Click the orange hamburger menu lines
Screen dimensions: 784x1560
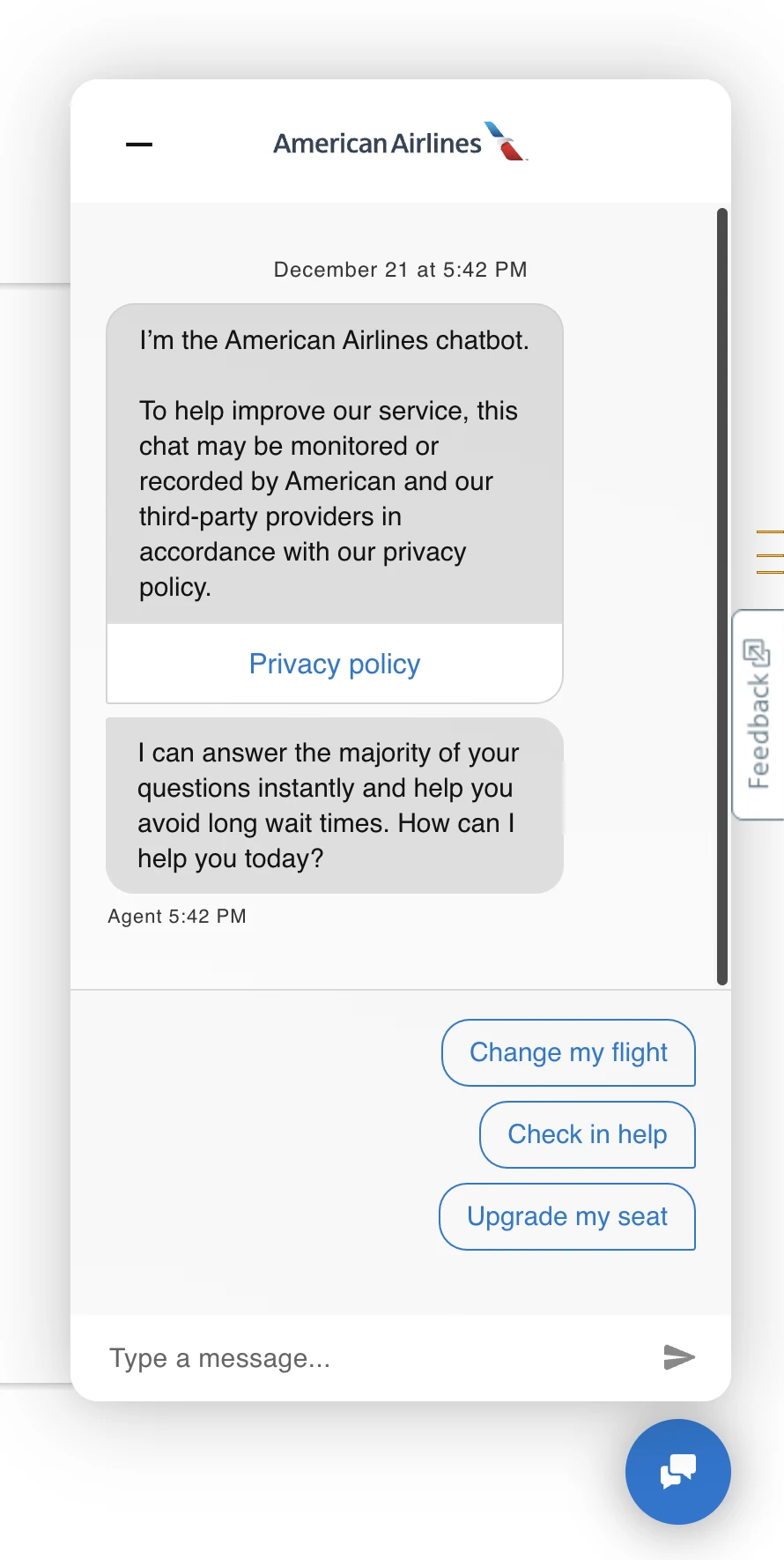[770, 553]
